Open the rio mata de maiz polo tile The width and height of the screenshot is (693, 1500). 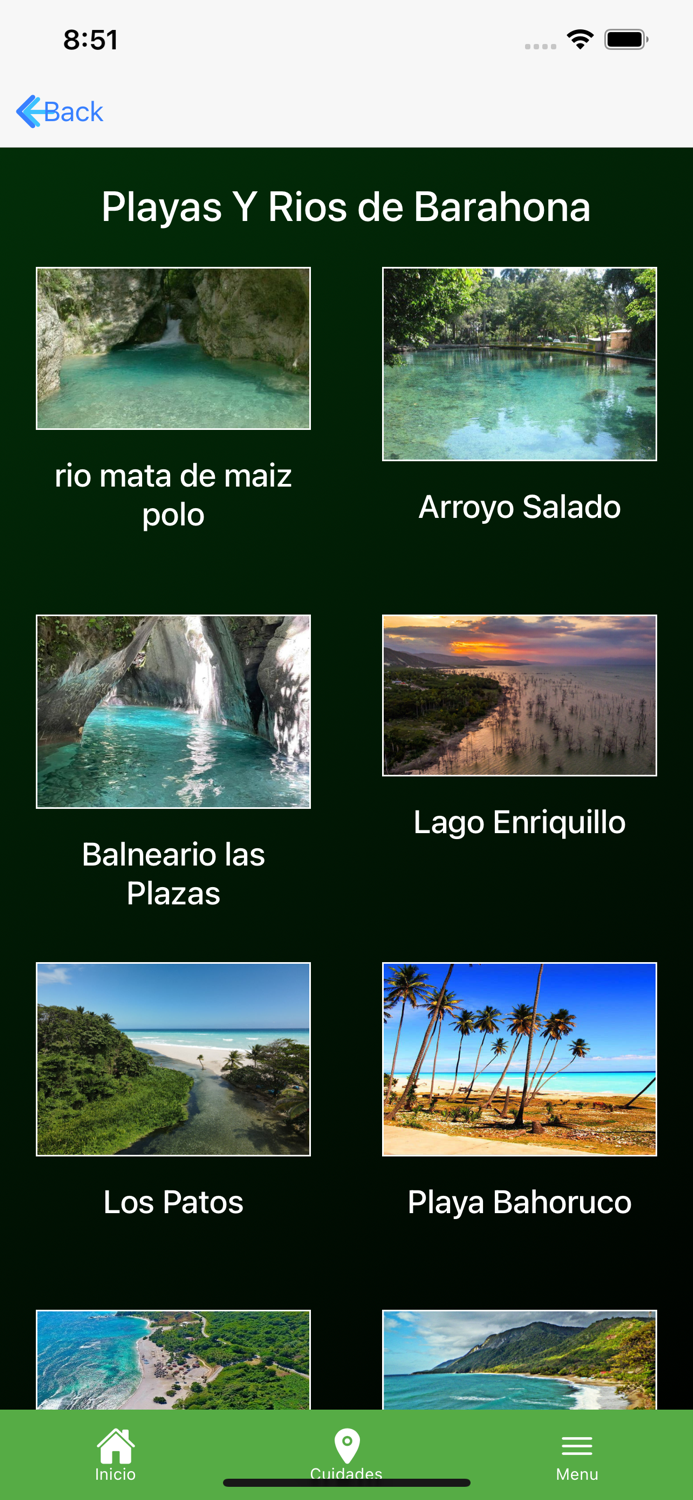tap(173, 348)
